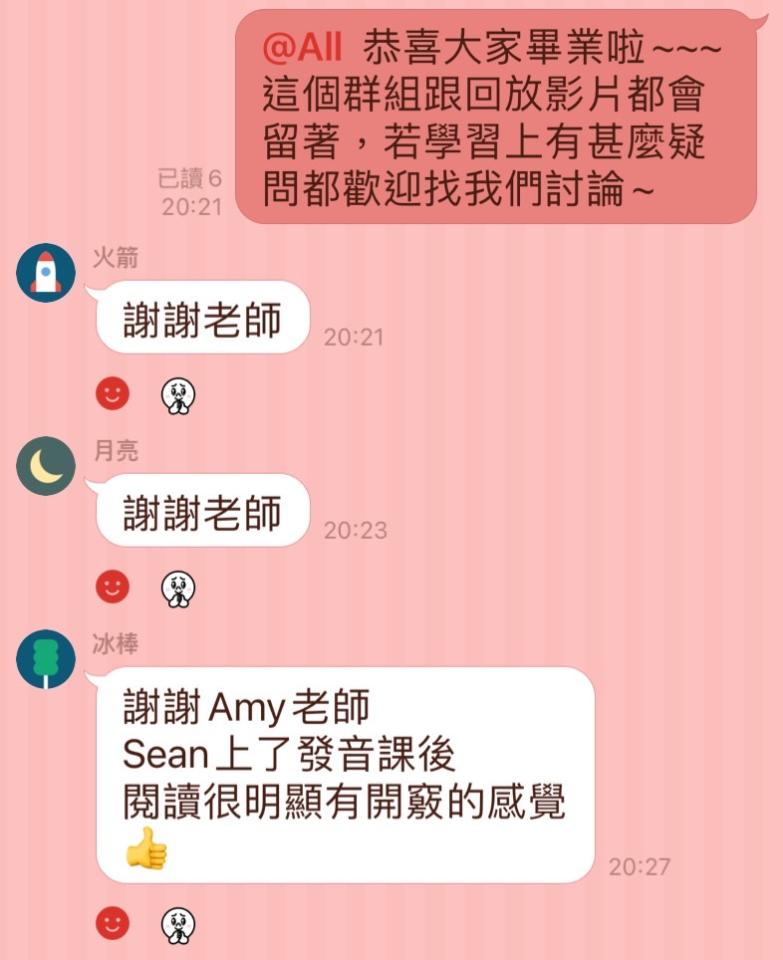Tap the praying reaction under 火箭's message
The height and width of the screenshot is (960, 783).
[x=178, y=396]
